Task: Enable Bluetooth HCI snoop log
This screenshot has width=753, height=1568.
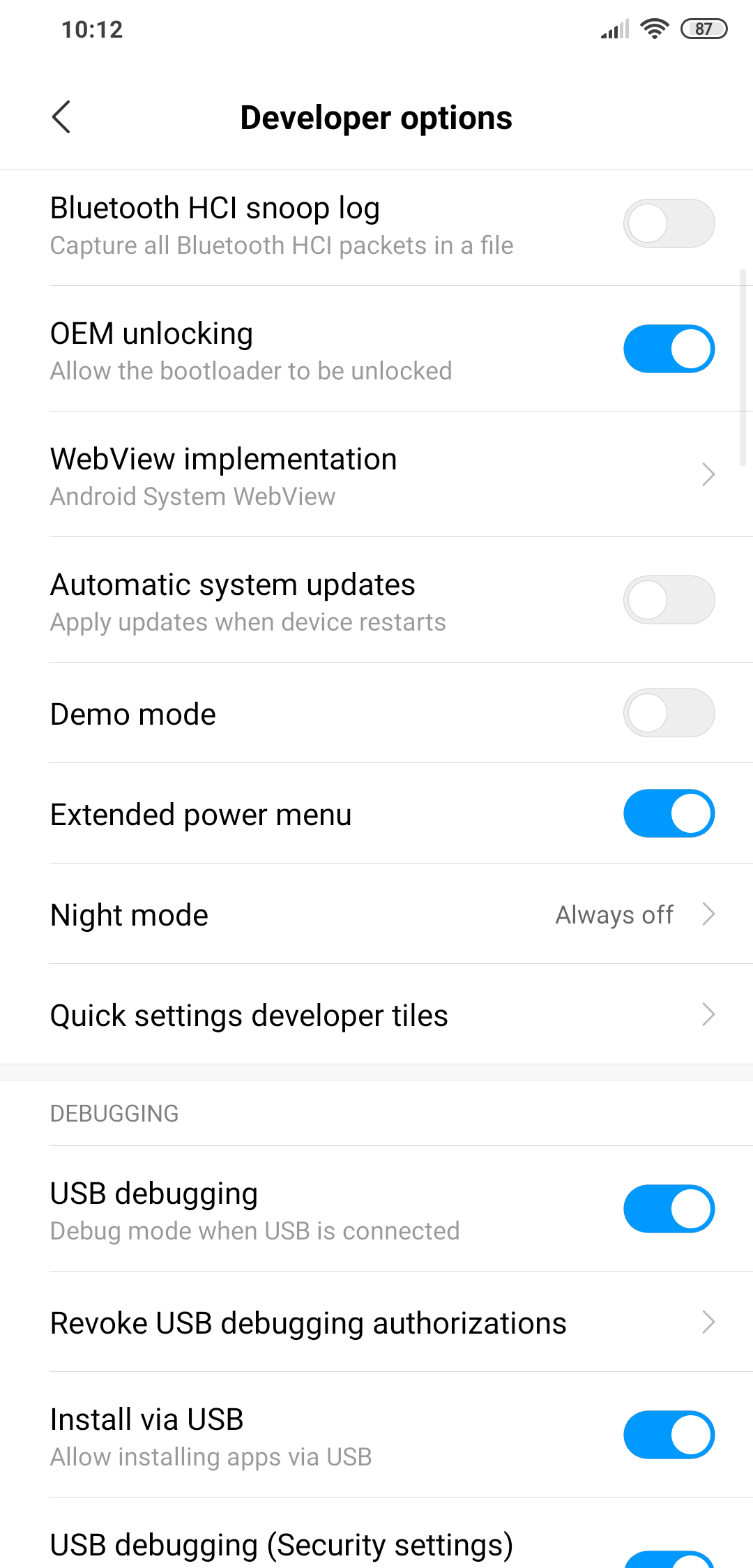Action: (669, 223)
